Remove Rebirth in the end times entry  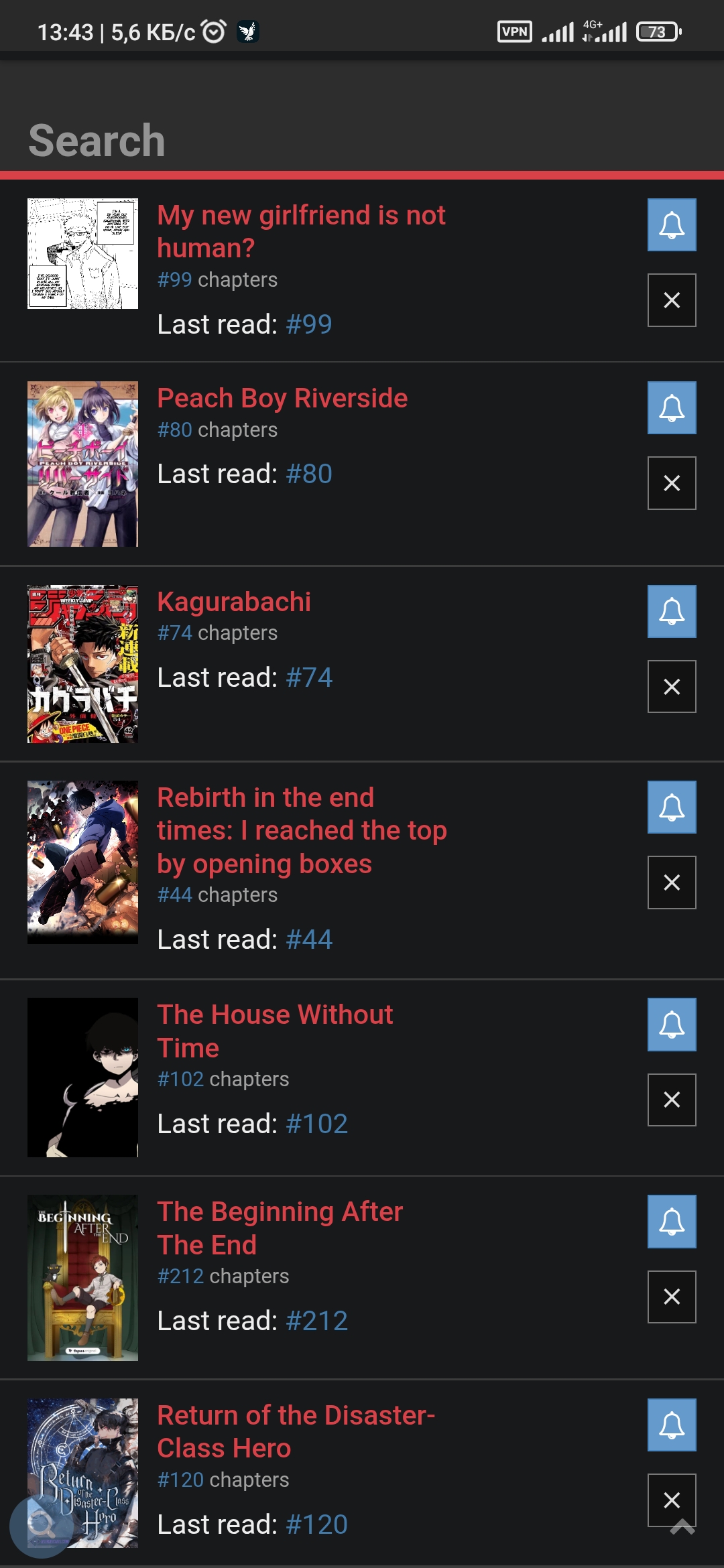tap(672, 883)
